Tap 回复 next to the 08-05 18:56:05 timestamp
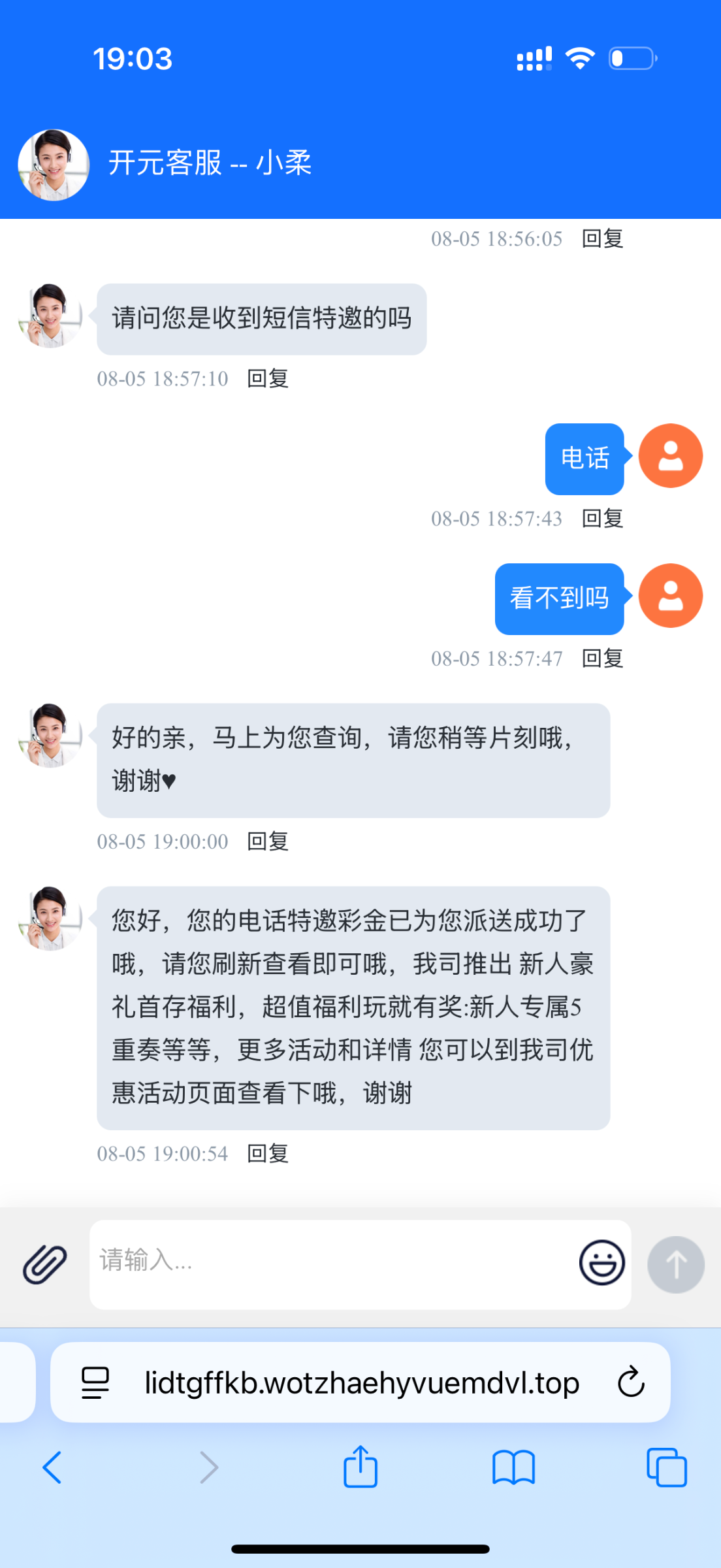The height and width of the screenshot is (1568, 721). 602,238
